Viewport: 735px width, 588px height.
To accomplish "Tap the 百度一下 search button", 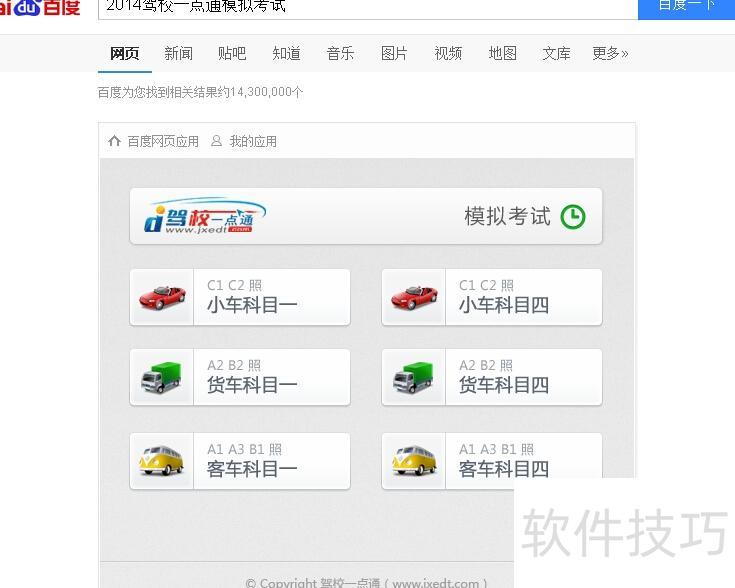I will pyautogui.click(x=685, y=7).
